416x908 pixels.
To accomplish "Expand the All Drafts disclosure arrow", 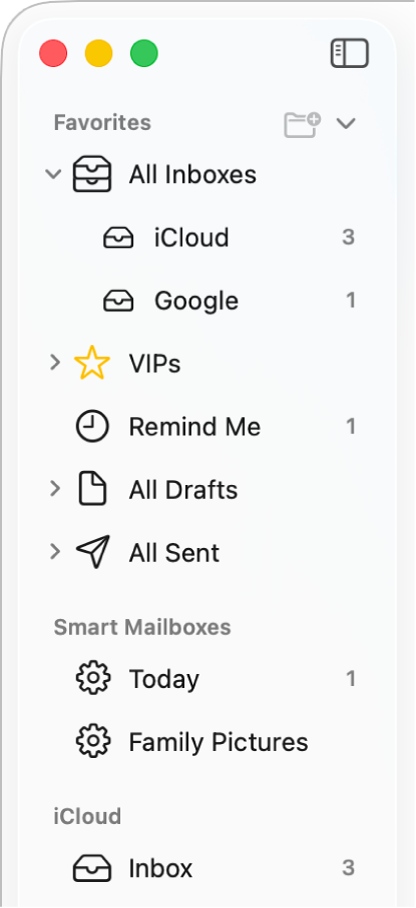I will click(x=55, y=489).
